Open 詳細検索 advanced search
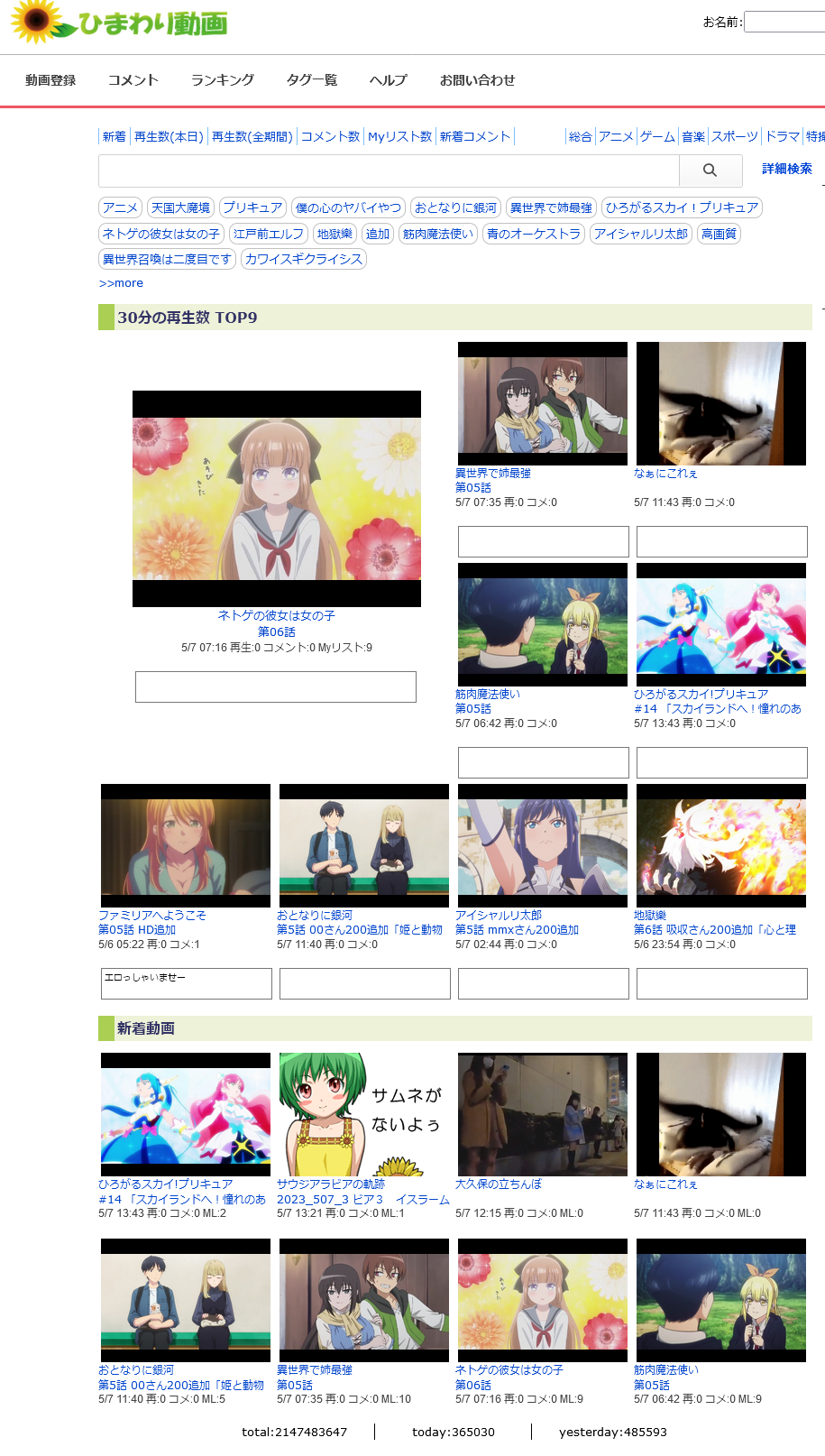825x1456 pixels. click(x=786, y=169)
